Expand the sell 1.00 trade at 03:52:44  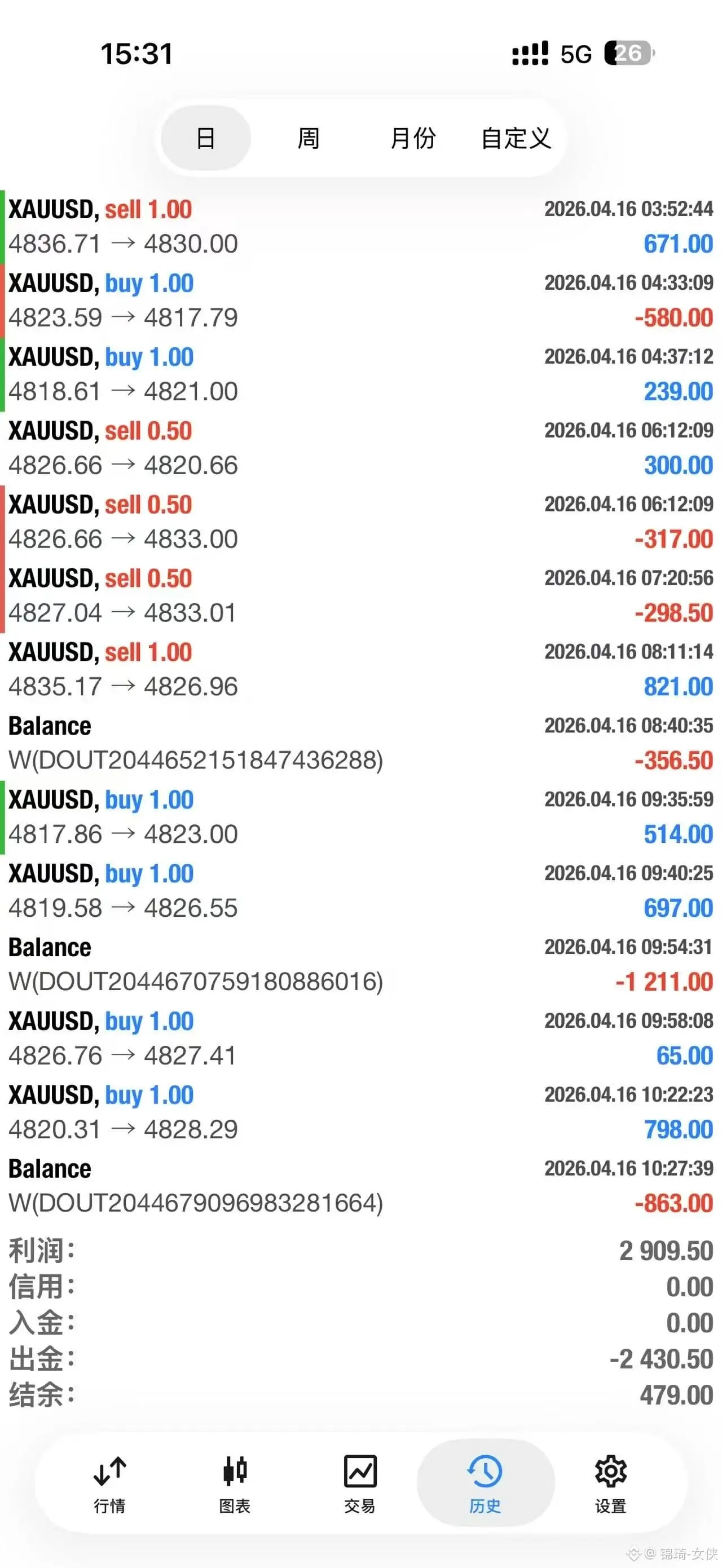point(360,227)
